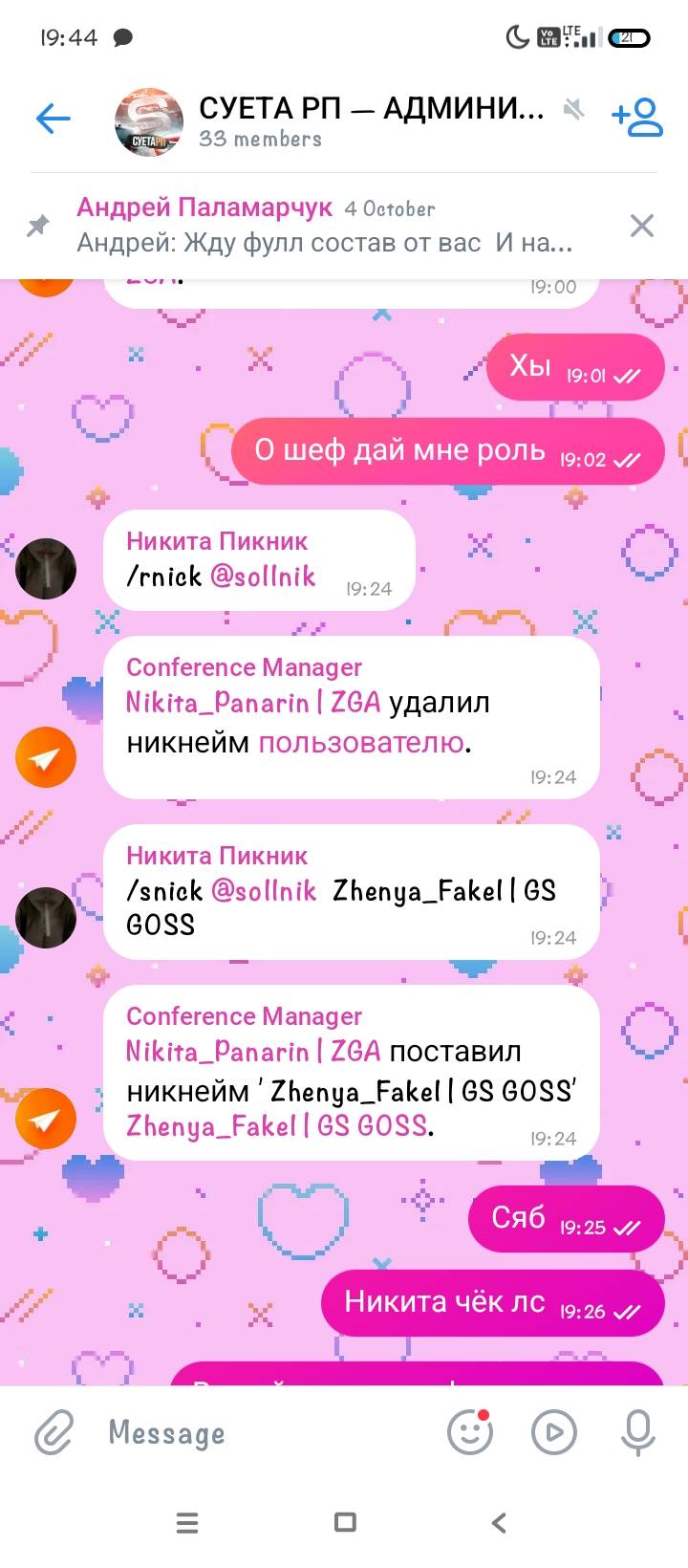
Task: Open the Conference Manager avatar beside удалил никнейм
Action: (x=46, y=757)
